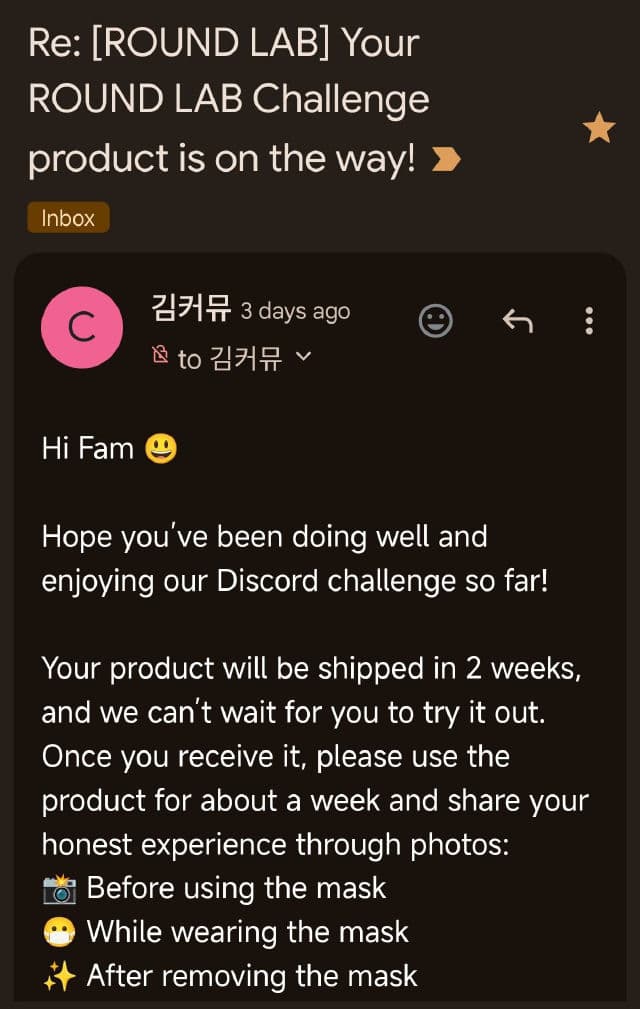This screenshot has height=1009, width=640.
Task: Add an emoji reaction to the message
Action: 435,321
